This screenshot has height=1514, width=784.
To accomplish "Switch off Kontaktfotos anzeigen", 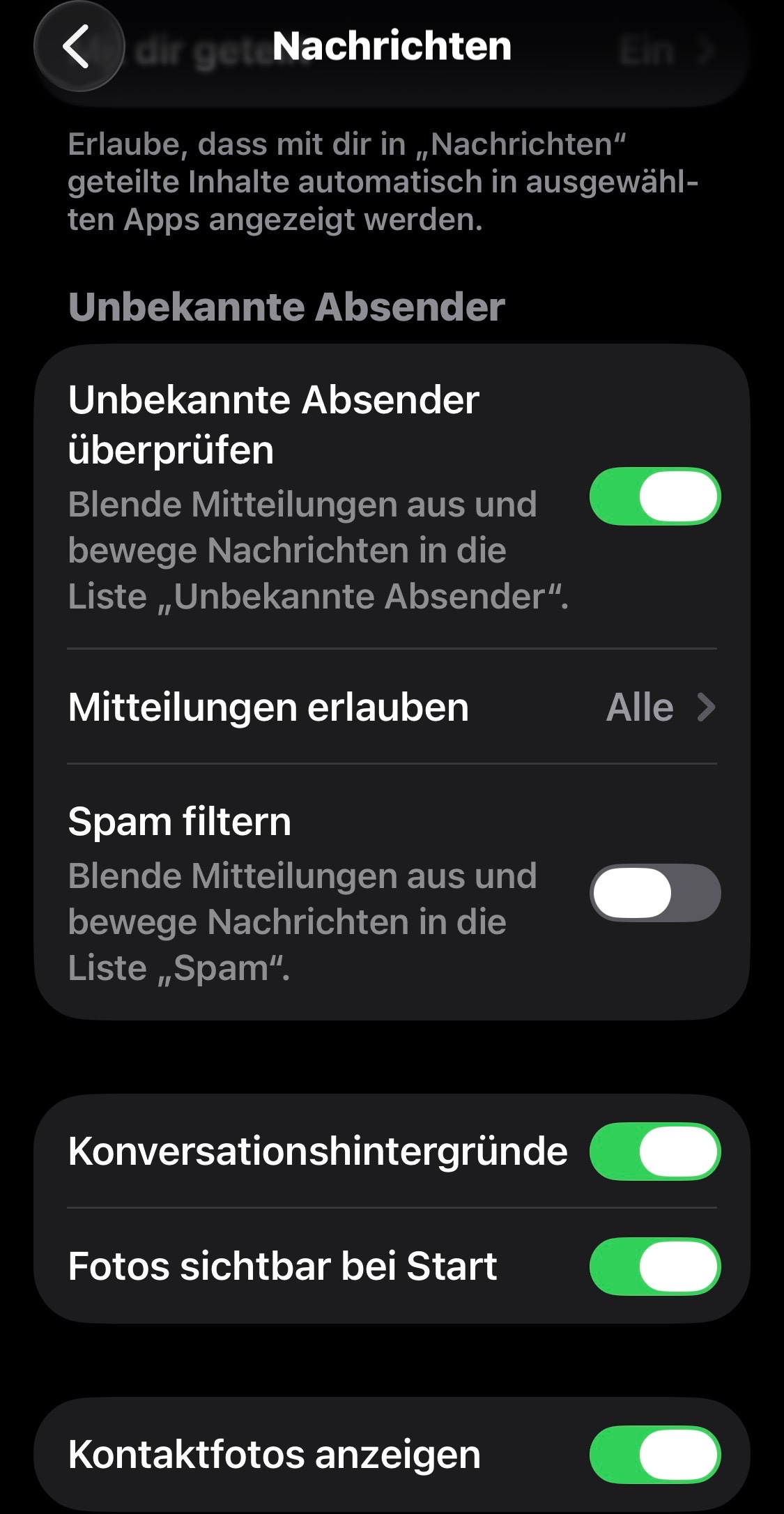I will pos(654,1455).
